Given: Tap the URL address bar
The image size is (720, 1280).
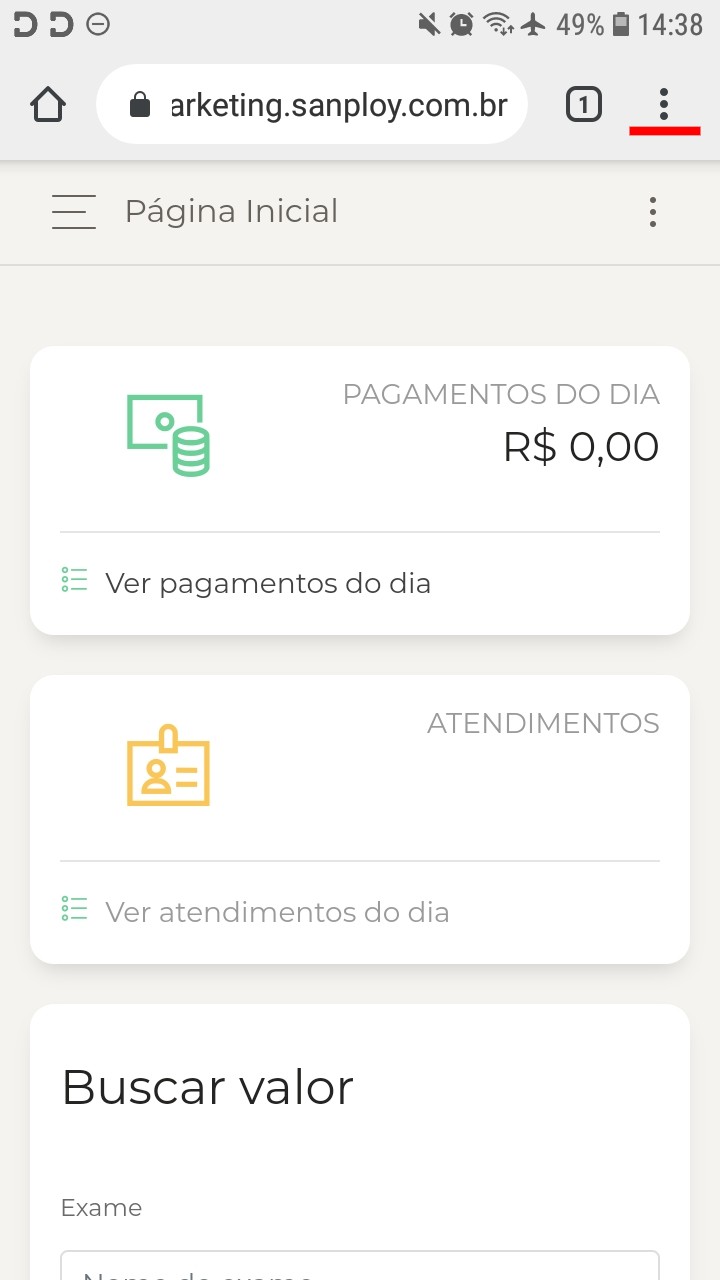Looking at the screenshot, I should (312, 105).
